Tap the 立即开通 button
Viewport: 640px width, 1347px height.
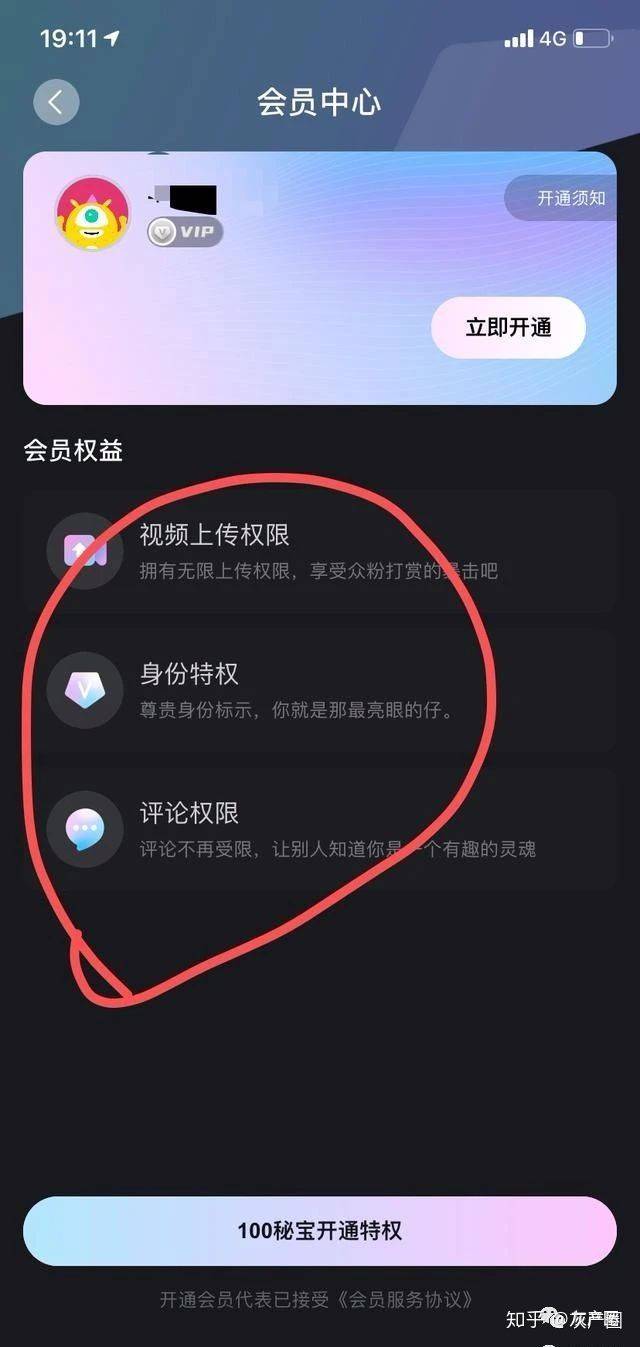[x=508, y=327]
